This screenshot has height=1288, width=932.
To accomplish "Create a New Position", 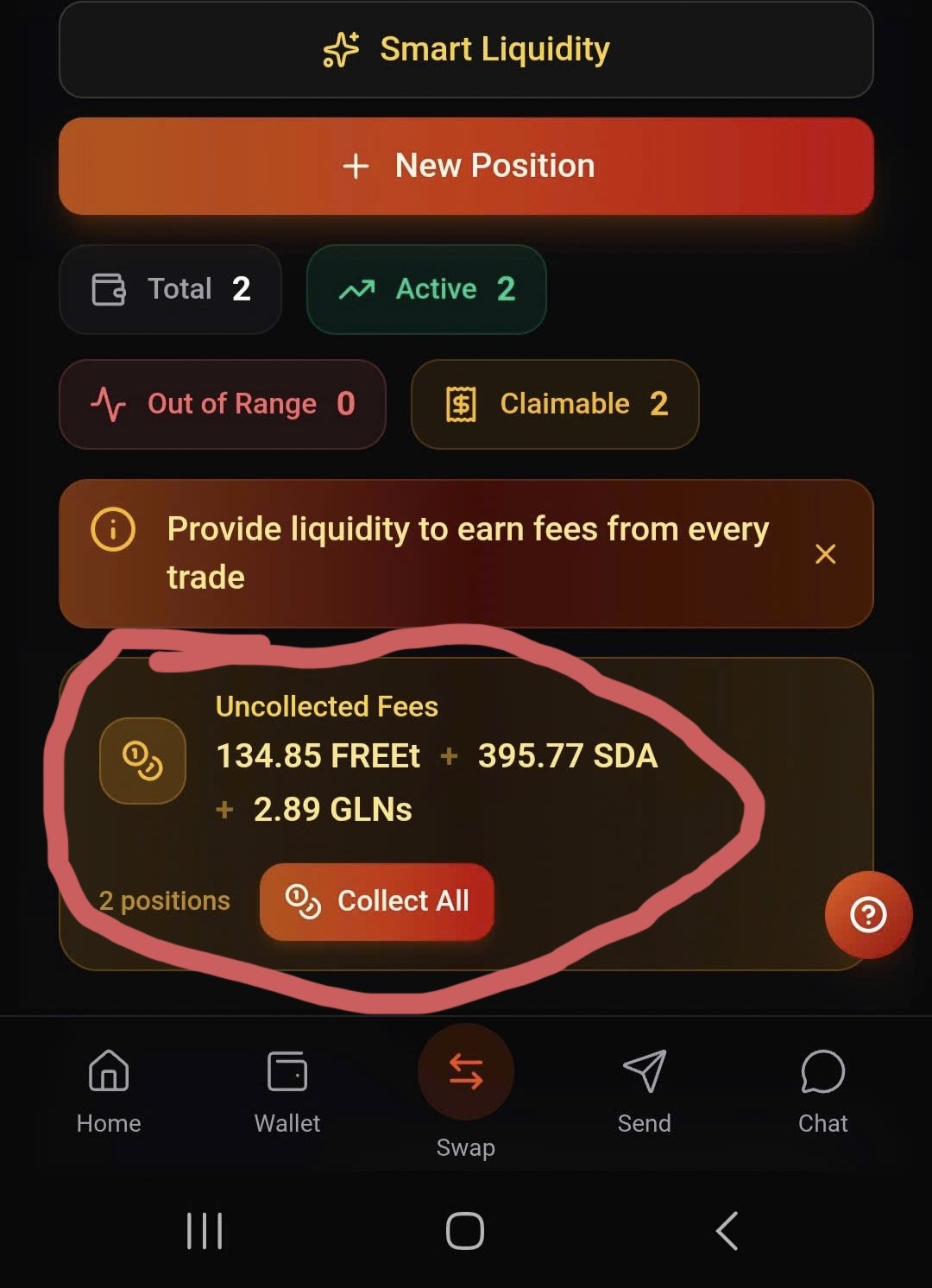I will [466, 166].
